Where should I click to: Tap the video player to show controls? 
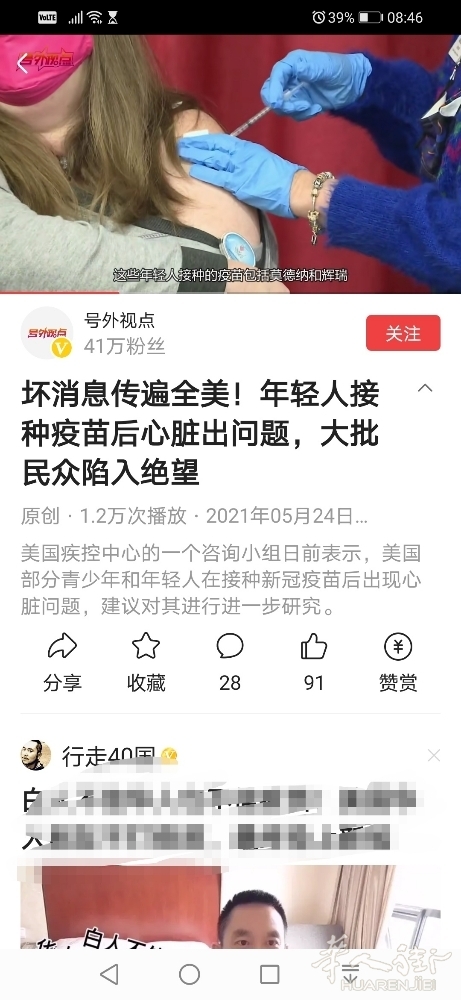[230, 164]
